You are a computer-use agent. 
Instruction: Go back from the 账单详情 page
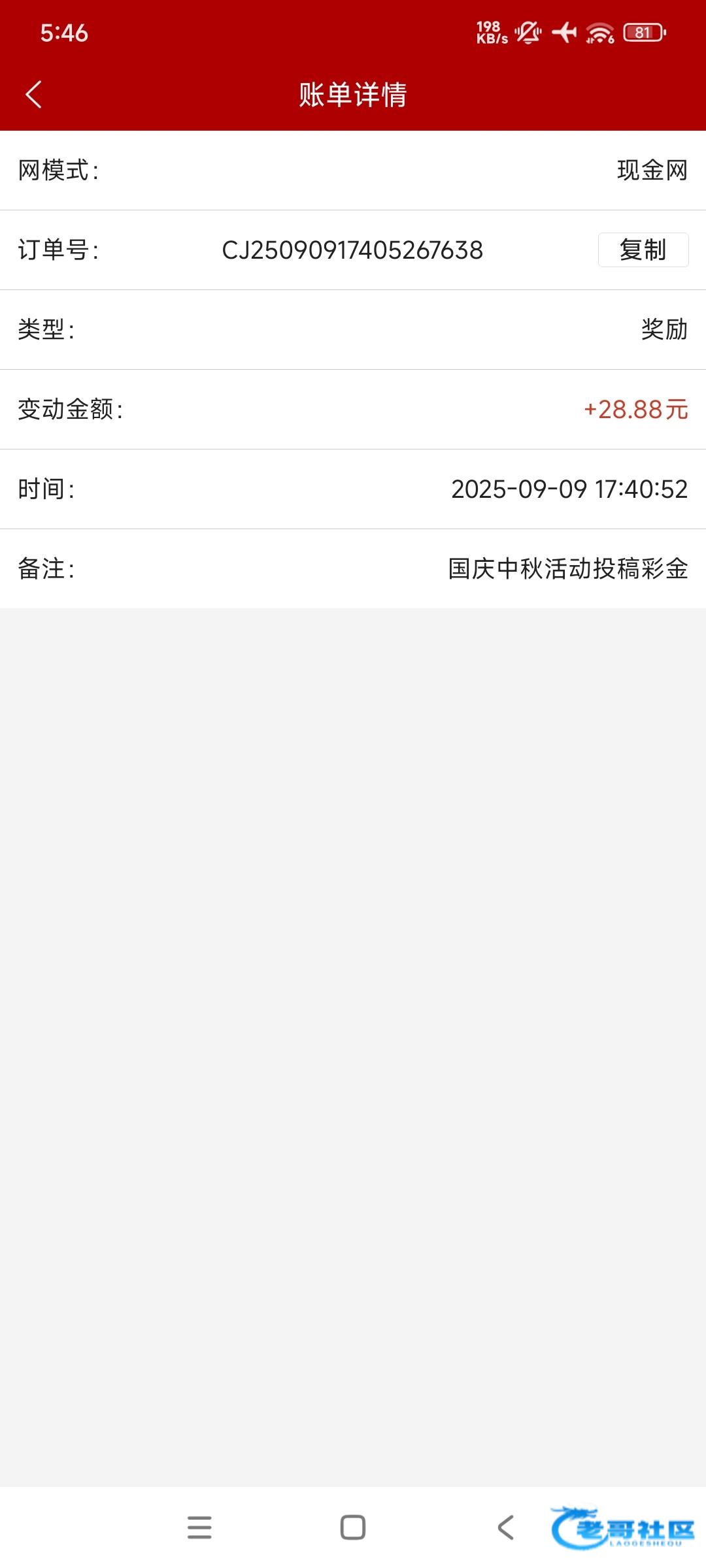(33, 95)
